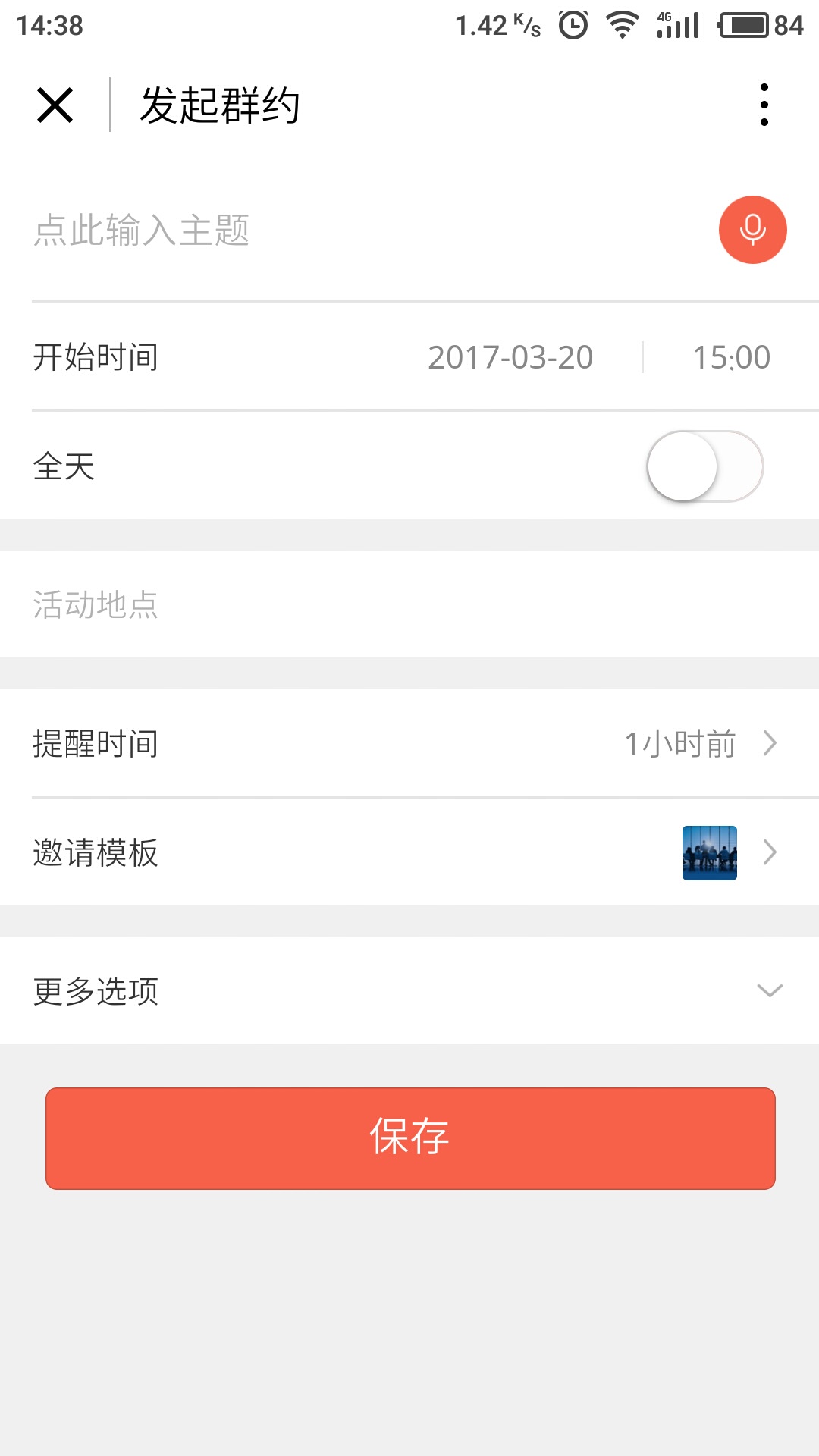819x1456 pixels.
Task: Open the 提醒时间 reminder setting
Action: click(x=409, y=743)
